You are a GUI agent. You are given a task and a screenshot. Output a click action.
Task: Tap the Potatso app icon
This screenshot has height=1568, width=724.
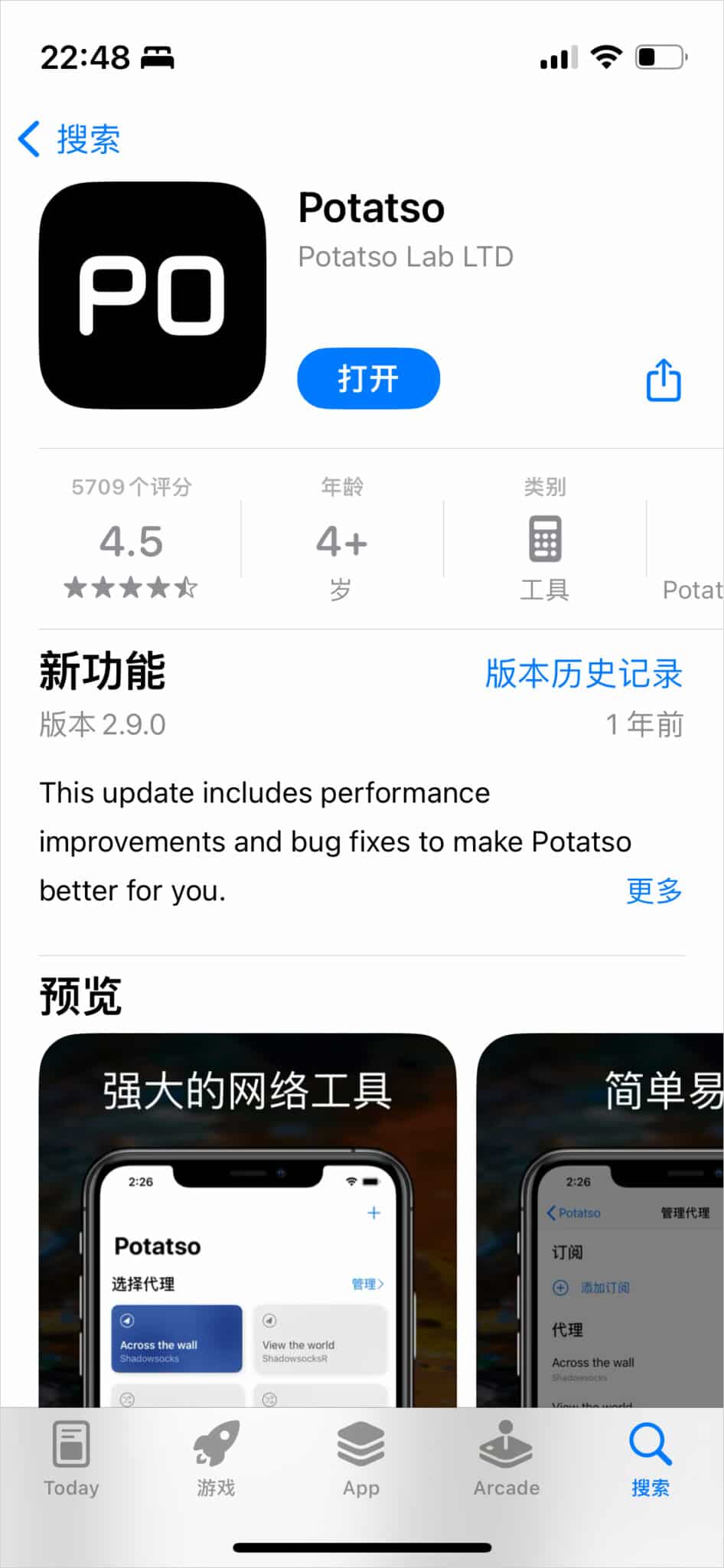(152, 295)
